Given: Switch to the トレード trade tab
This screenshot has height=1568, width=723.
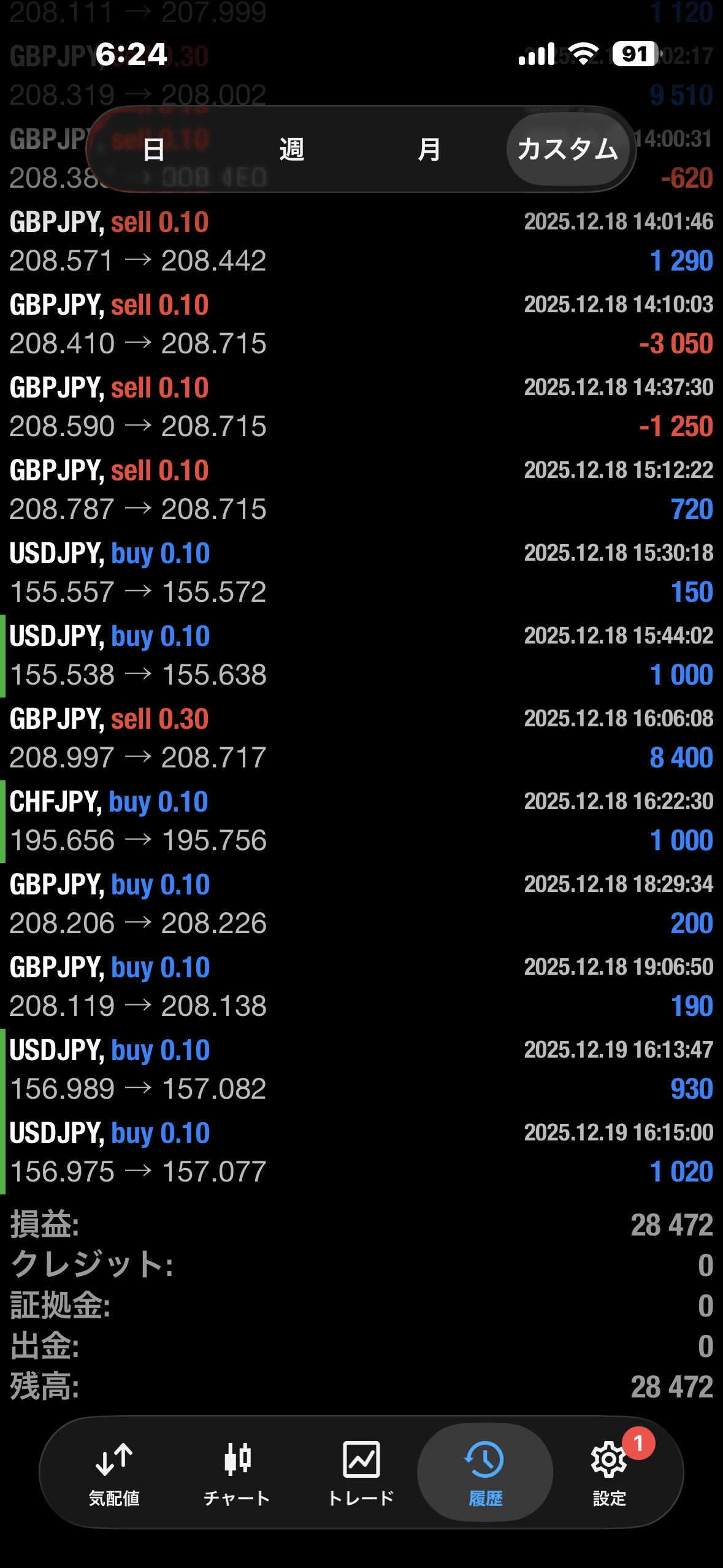Looking at the screenshot, I should [361, 1472].
